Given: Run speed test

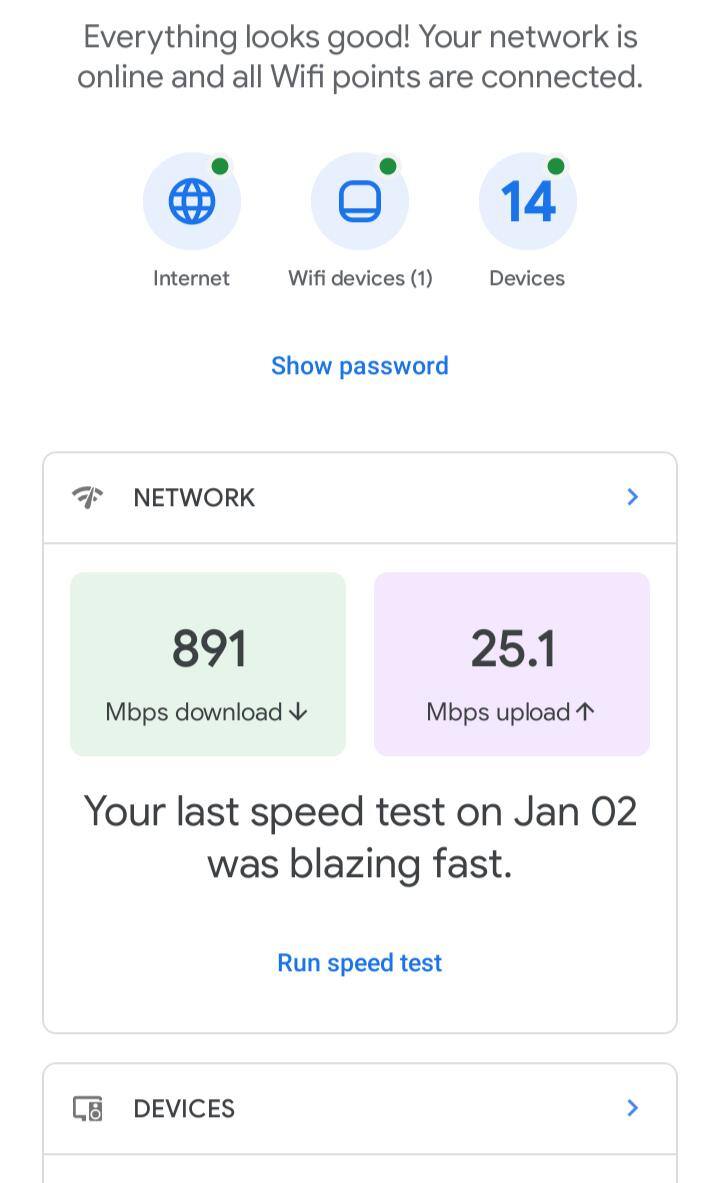Looking at the screenshot, I should coord(360,963).
